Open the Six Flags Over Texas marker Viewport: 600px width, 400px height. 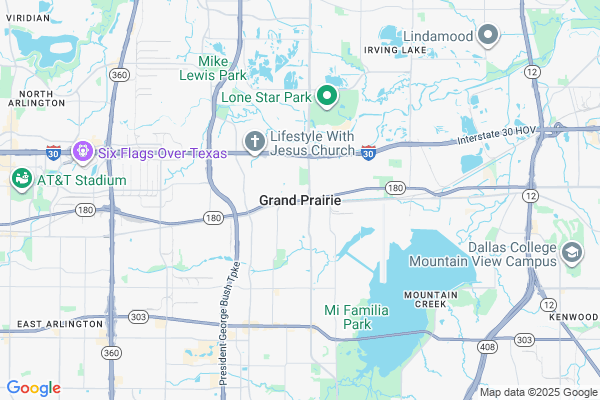(82, 150)
